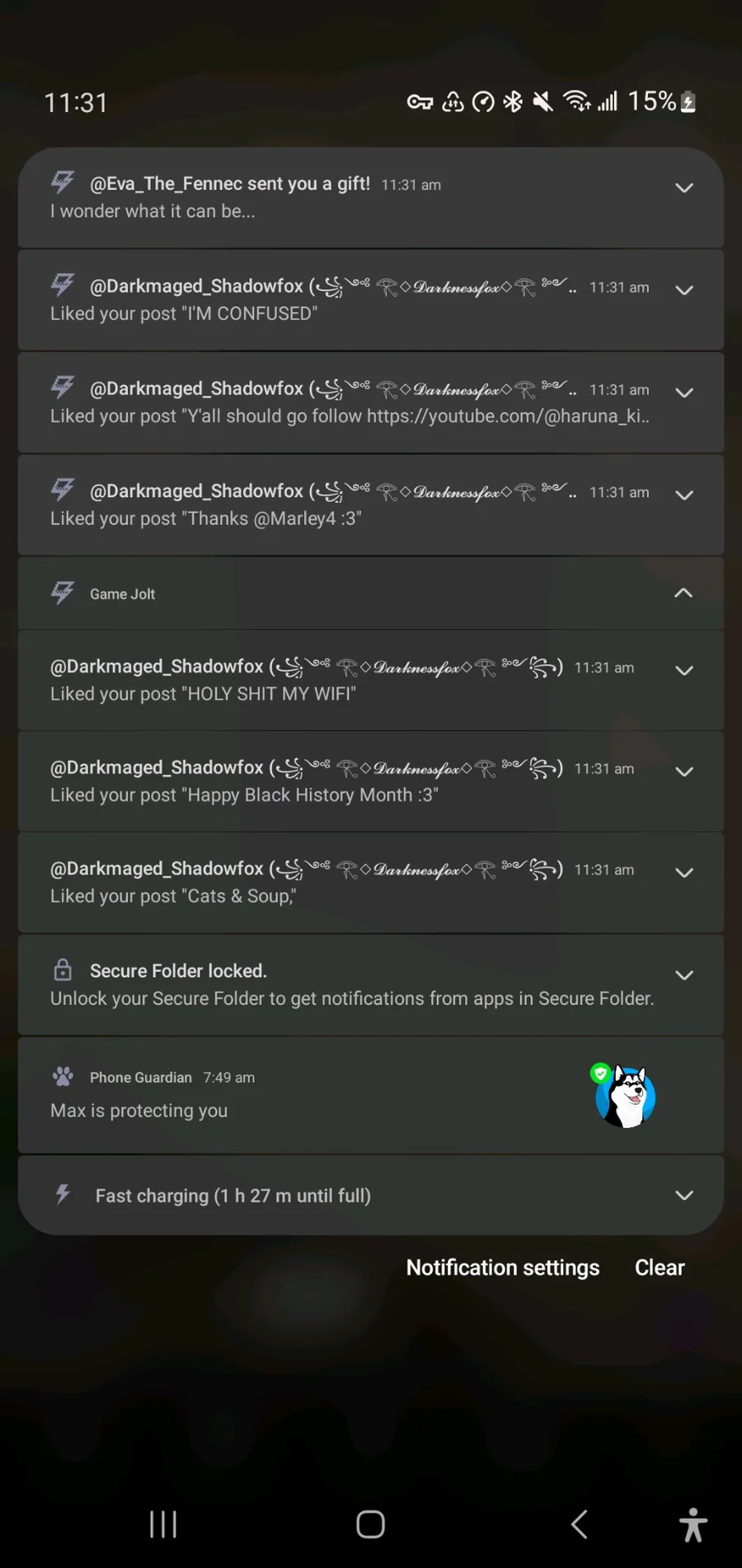Open the "Cats & Soup" like notification

click(370, 882)
